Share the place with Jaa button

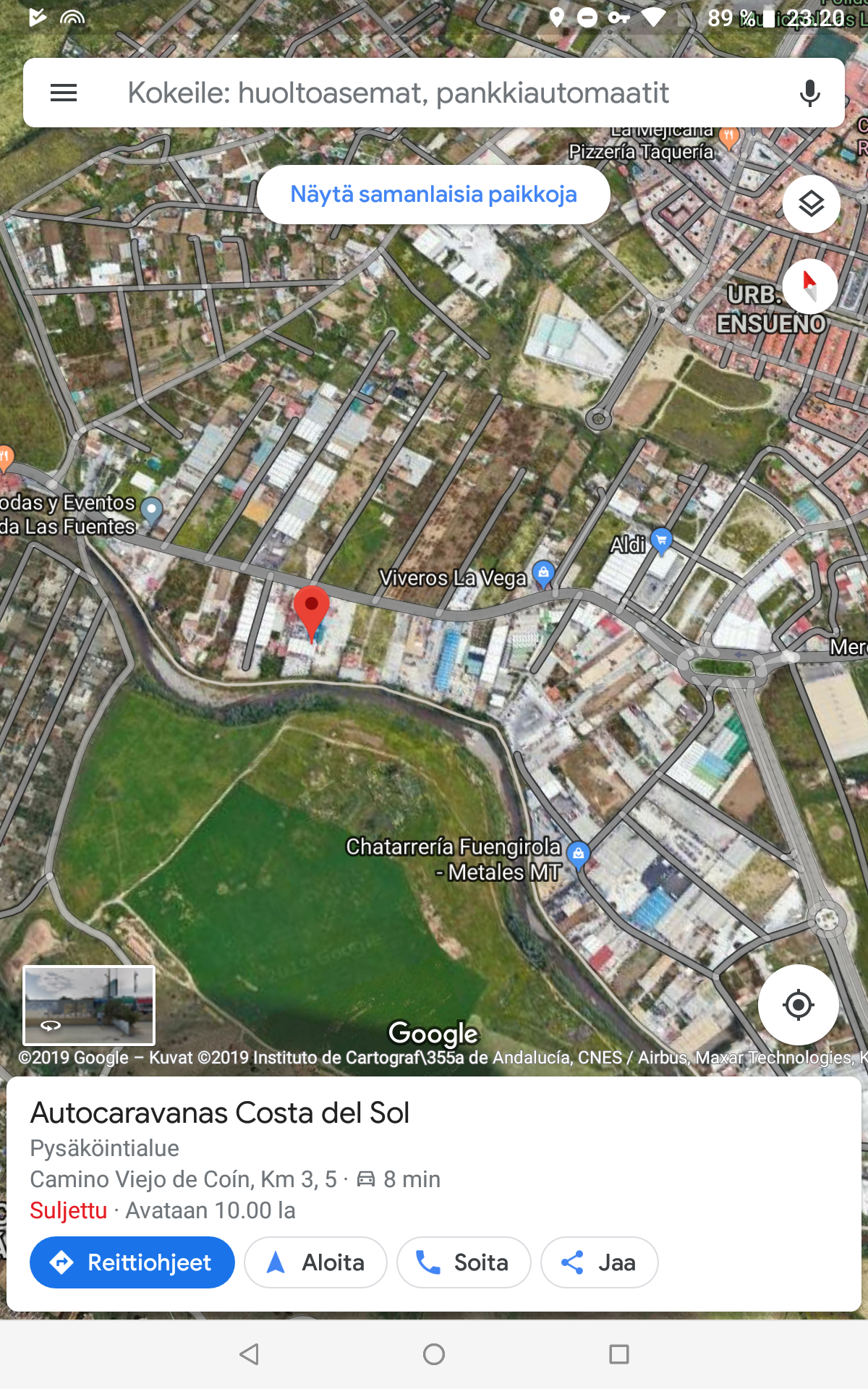pos(600,1262)
